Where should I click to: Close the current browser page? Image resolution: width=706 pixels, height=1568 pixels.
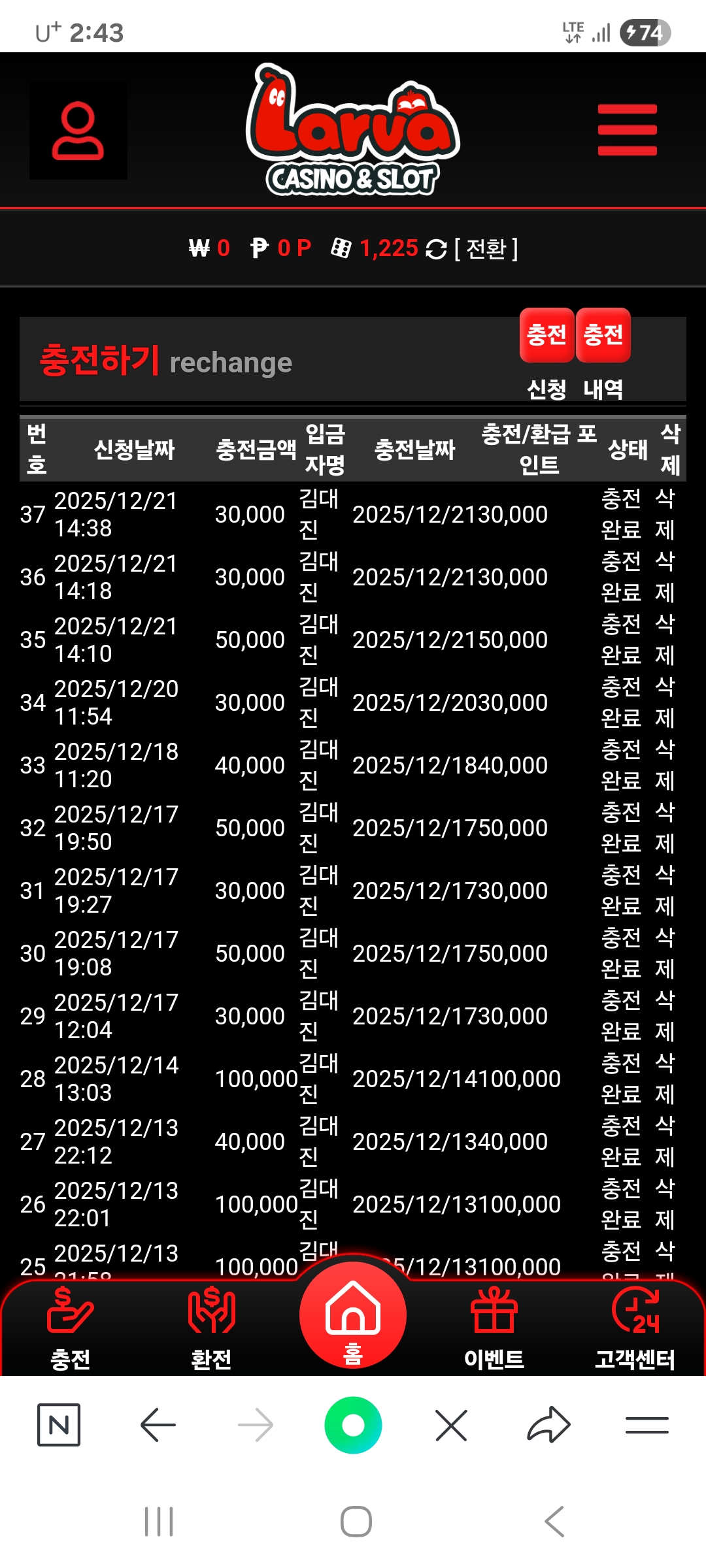point(451,1425)
